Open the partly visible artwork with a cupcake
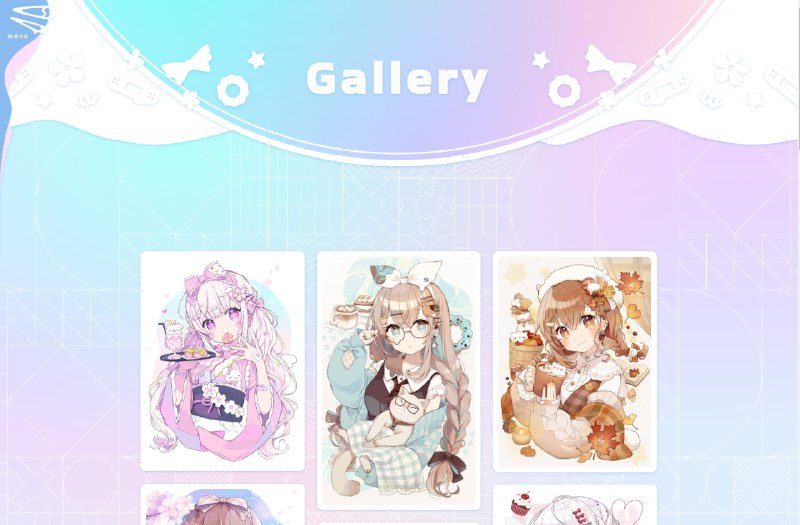 [574, 505]
